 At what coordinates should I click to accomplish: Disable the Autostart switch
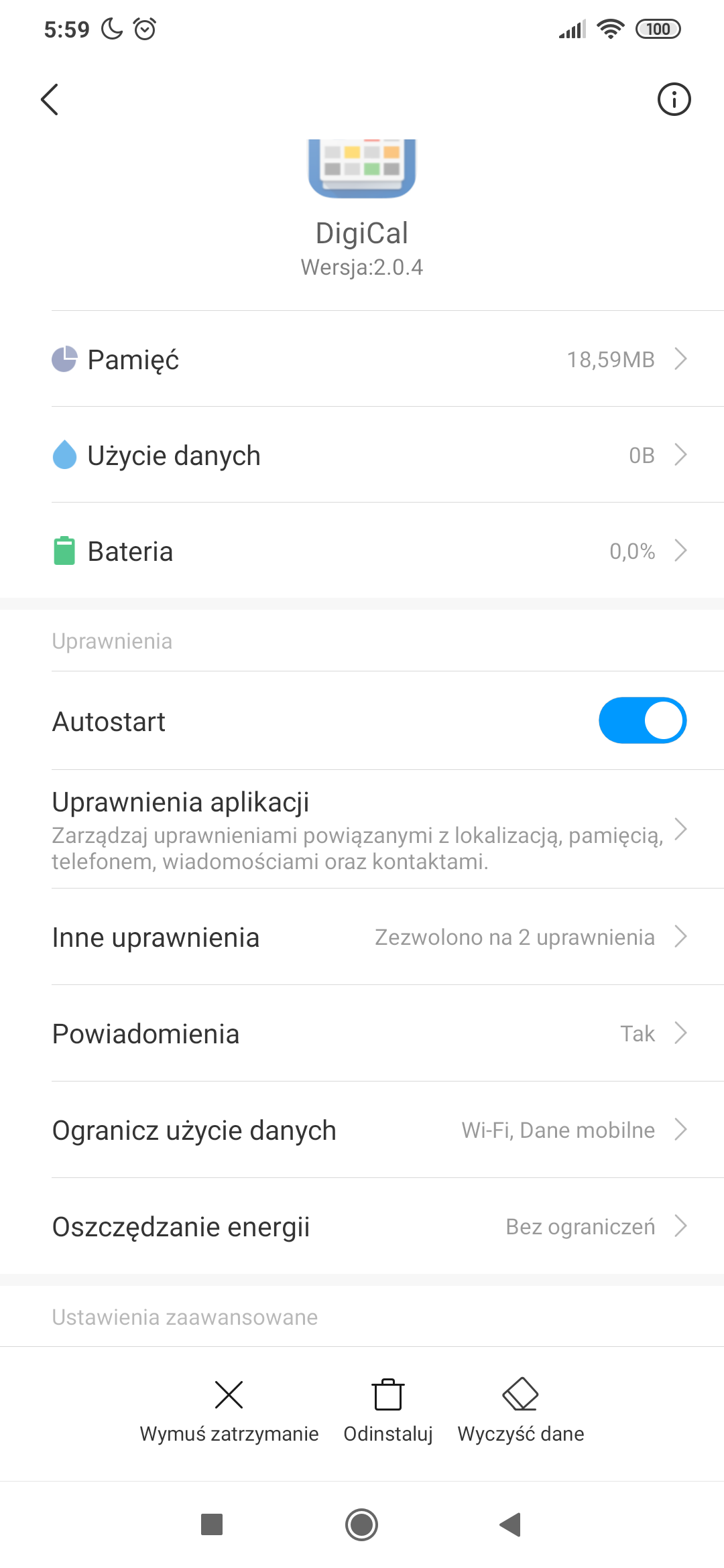(x=642, y=721)
